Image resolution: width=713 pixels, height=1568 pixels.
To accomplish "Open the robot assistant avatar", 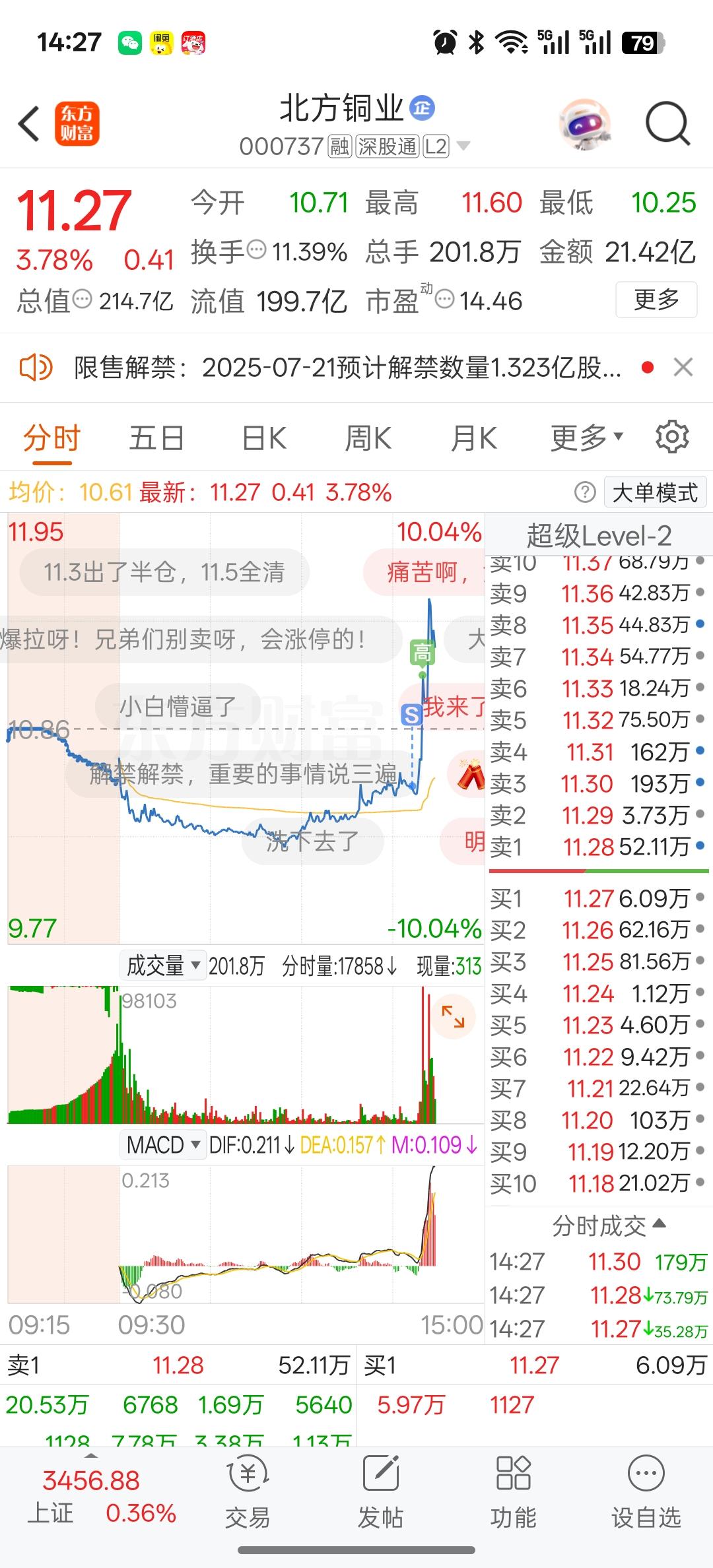I will coord(585,123).
